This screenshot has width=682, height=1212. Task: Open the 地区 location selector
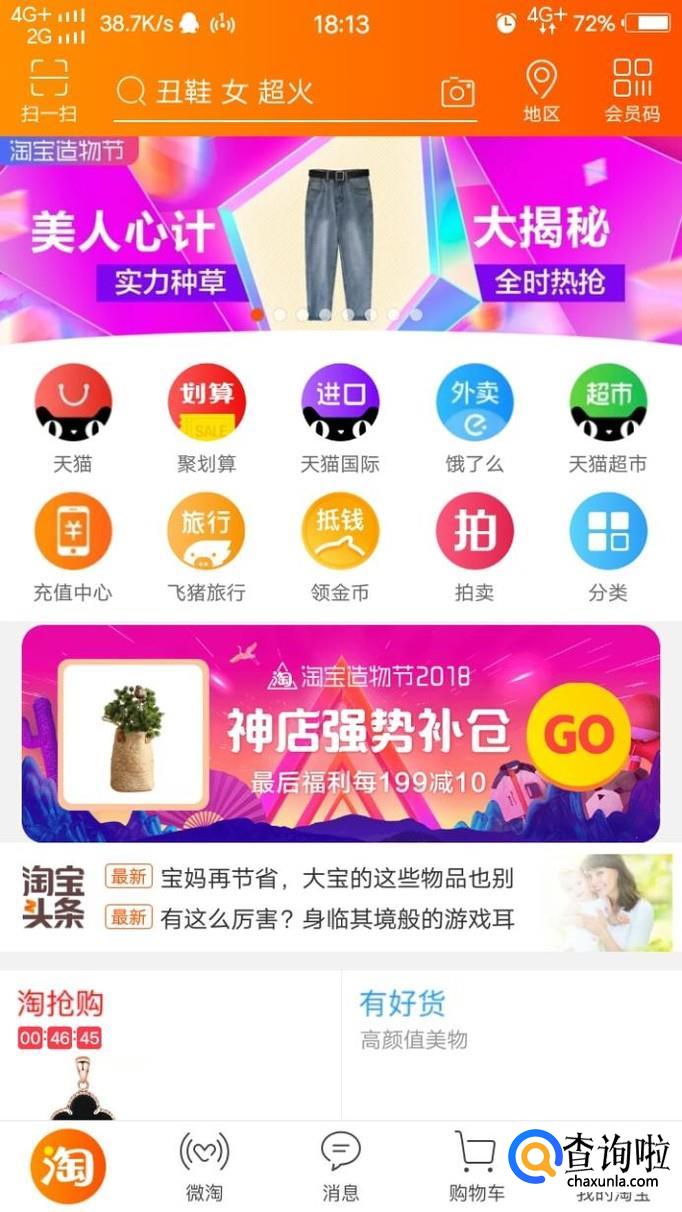point(541,90)
